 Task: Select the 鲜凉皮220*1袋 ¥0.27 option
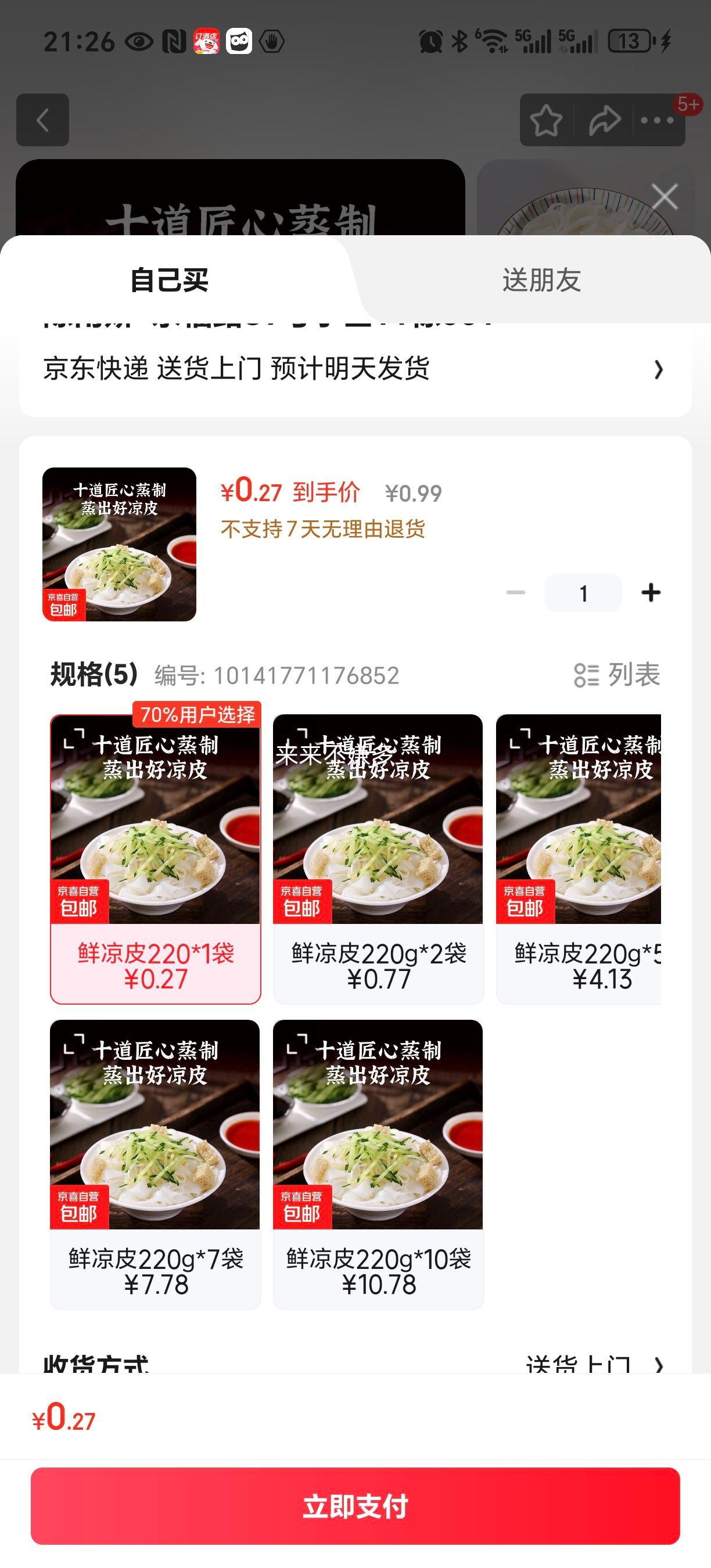(155, 858)
